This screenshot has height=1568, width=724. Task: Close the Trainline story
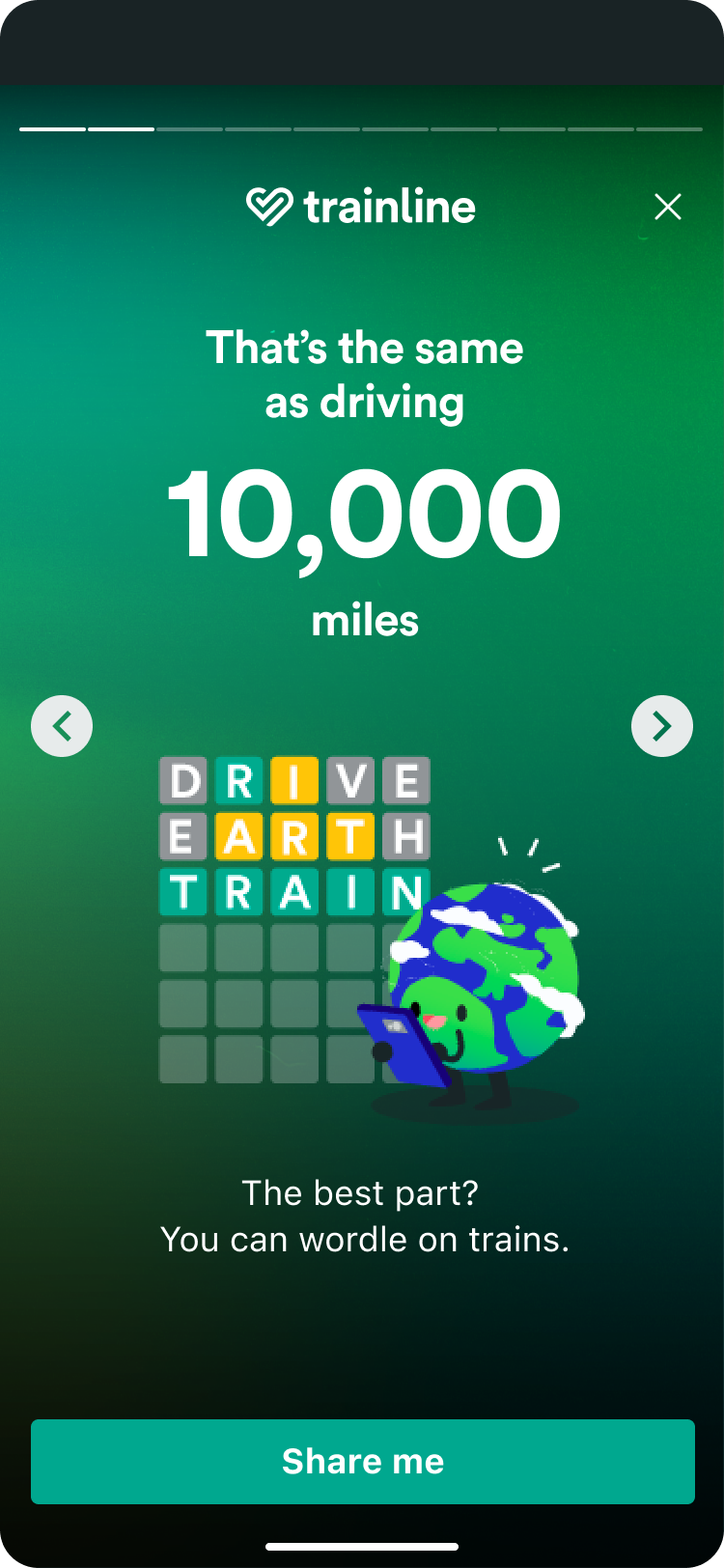[668, 207]
